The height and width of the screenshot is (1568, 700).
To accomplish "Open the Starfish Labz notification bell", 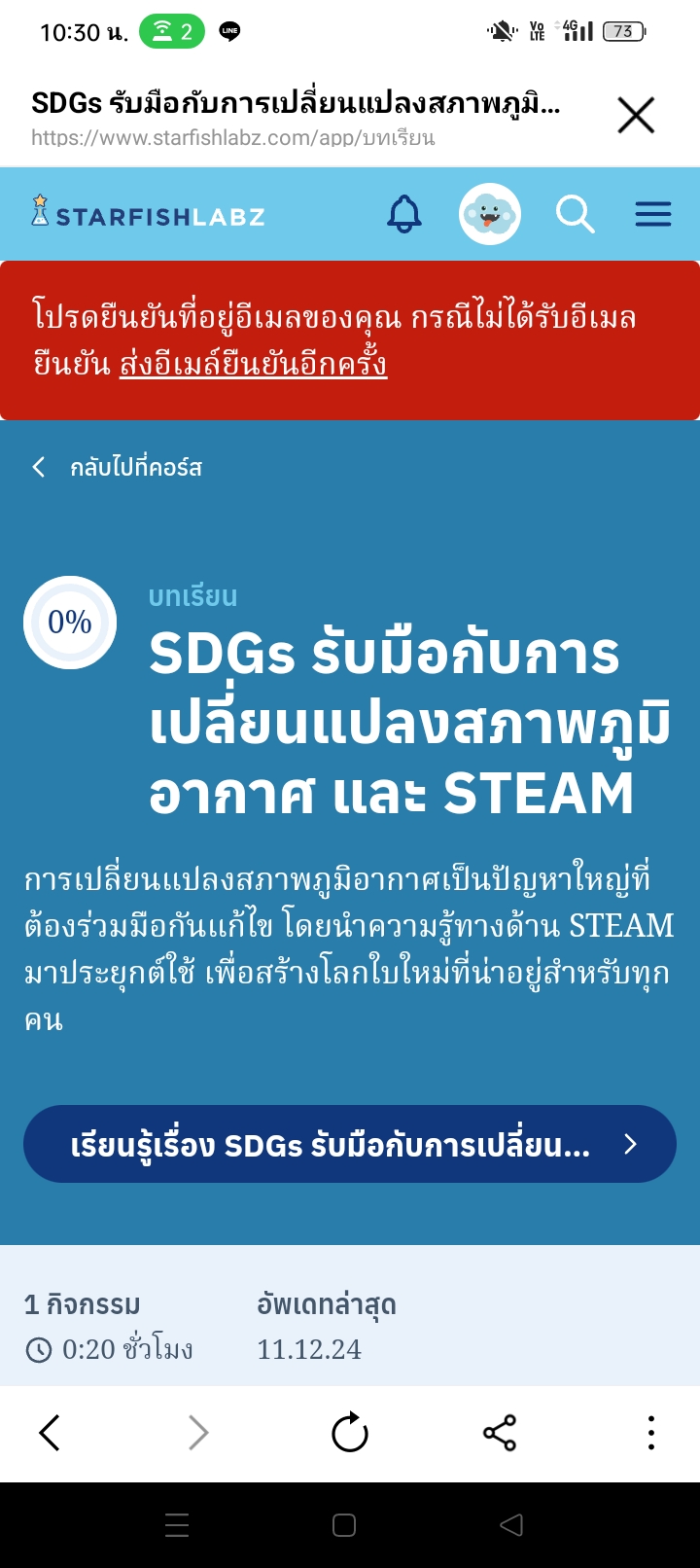I will 405,213.
